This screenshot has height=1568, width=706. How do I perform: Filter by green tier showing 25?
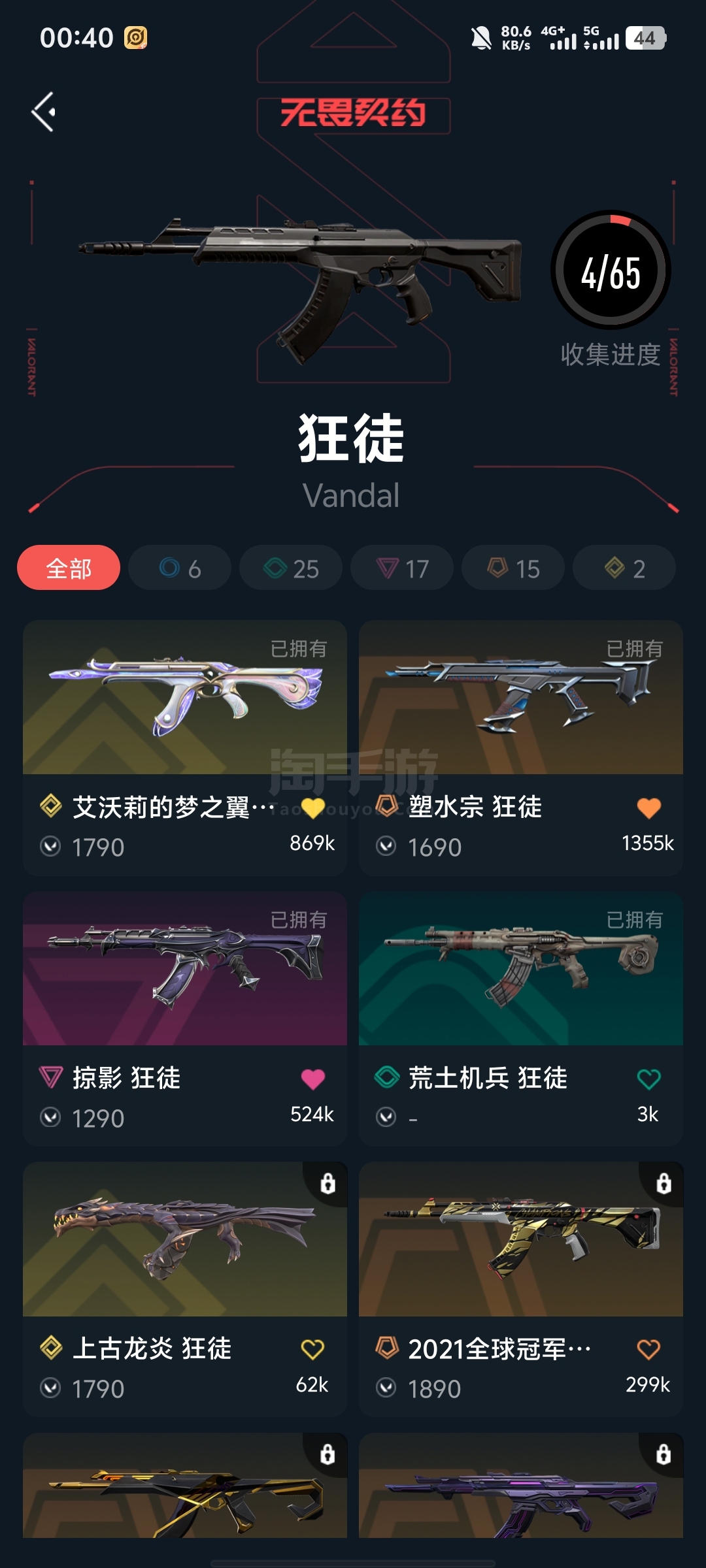pyautogui.click(x=291, y=568)
